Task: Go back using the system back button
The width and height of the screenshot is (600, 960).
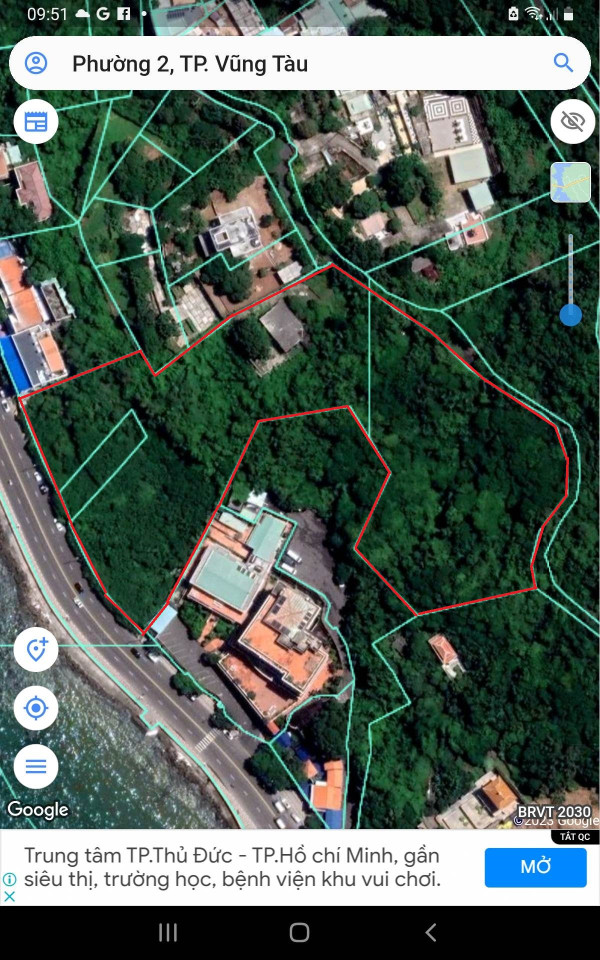Action: pyautogui.click(x=431, y=932)
